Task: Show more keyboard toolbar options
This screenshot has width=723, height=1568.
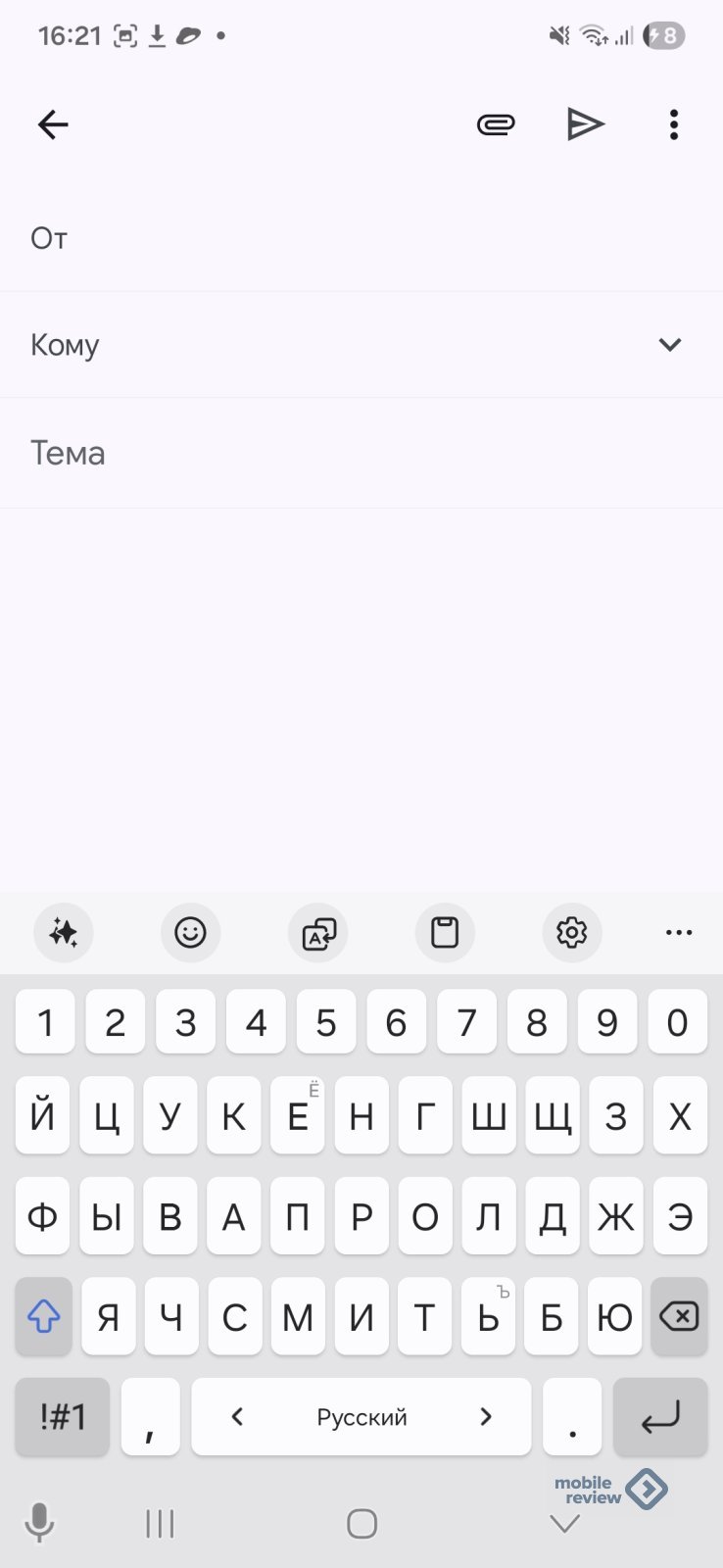Action: coord(679,932)
